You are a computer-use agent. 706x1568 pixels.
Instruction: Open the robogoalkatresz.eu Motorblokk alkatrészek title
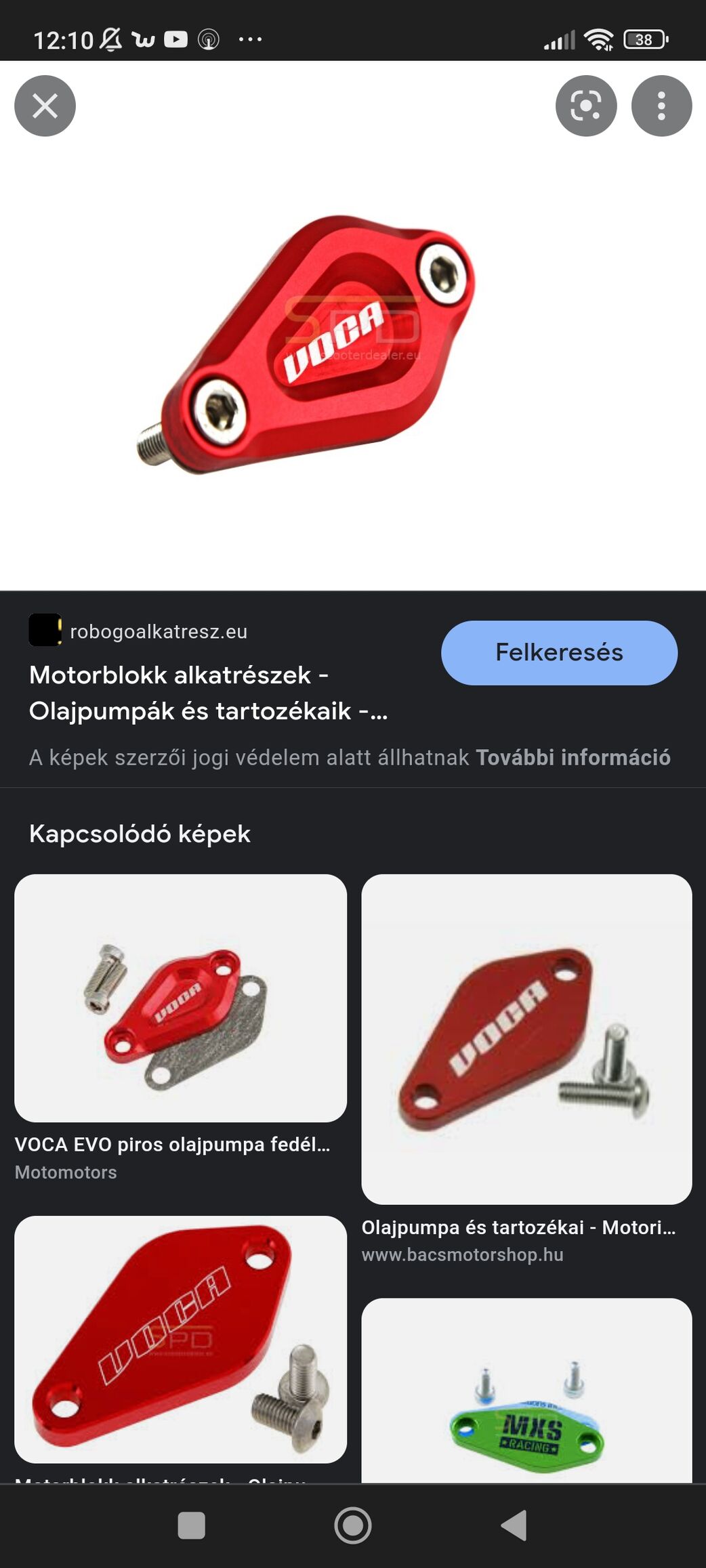208,693
